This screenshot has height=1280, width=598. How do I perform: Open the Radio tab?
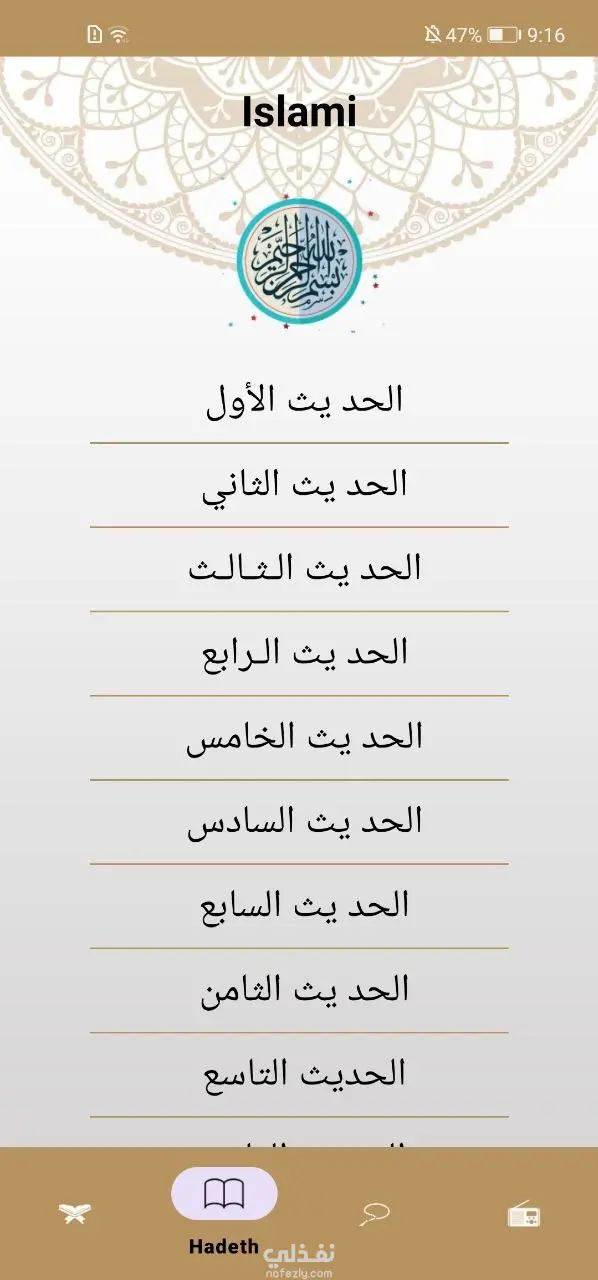pos(524,1214)
